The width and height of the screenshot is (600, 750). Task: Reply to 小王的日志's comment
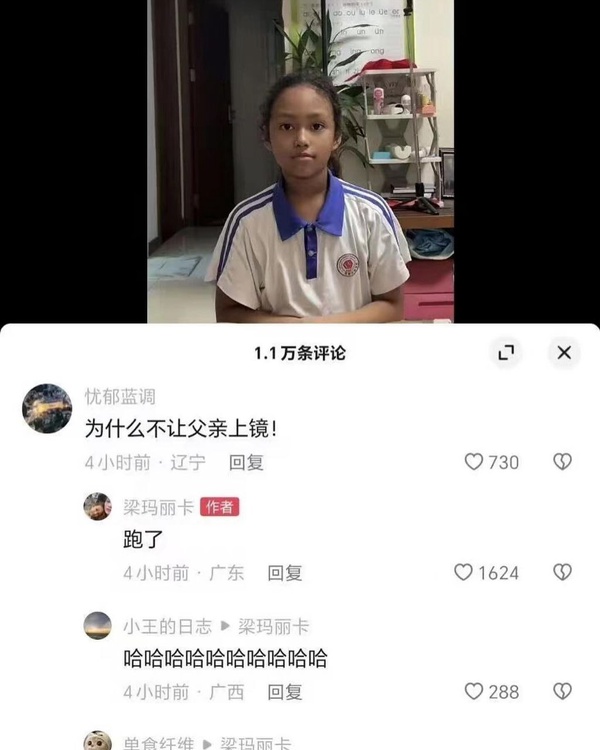click(285, 691)
